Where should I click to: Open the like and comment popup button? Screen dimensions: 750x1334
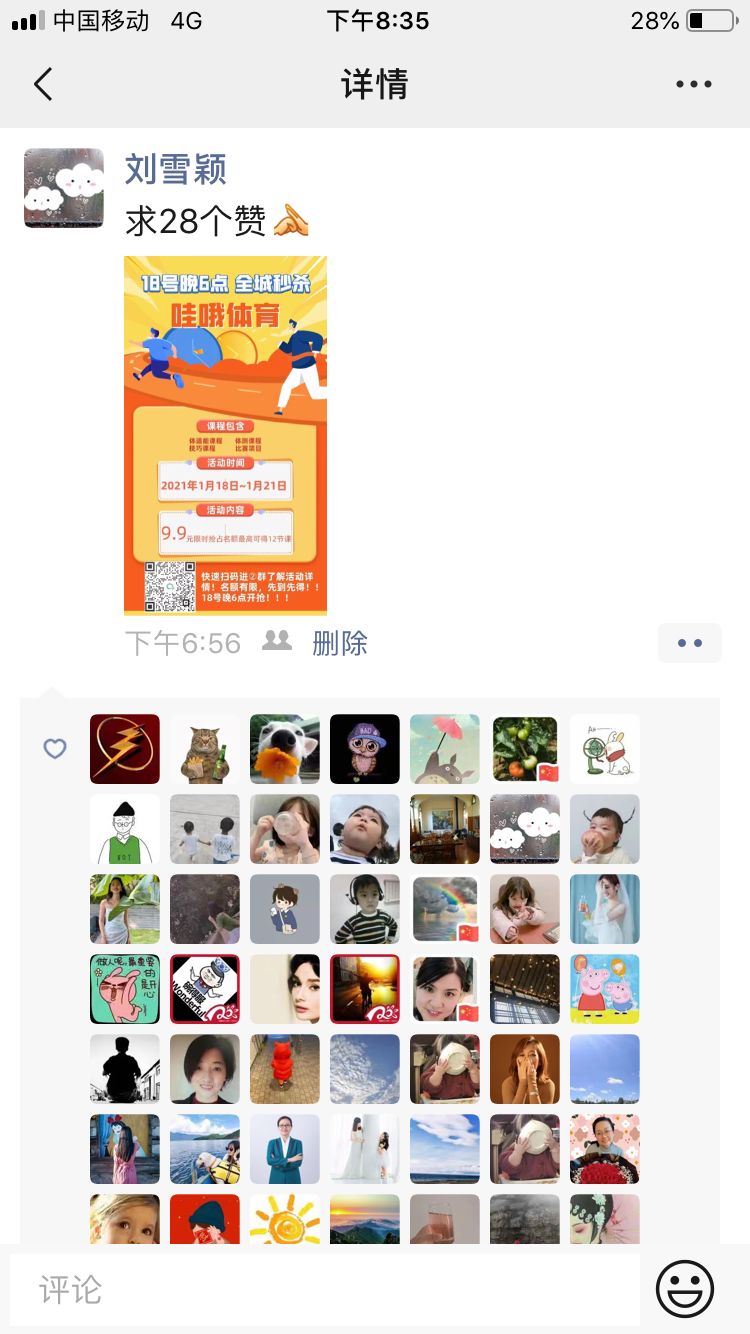coord(689,643)
